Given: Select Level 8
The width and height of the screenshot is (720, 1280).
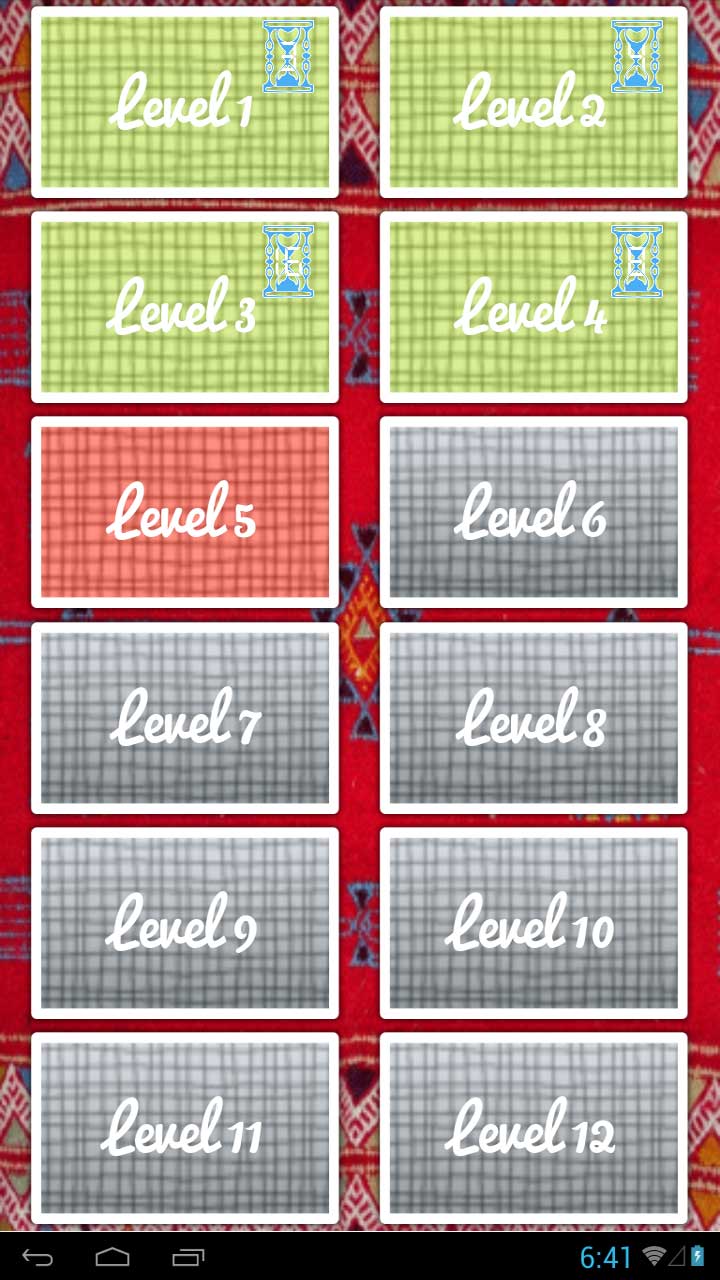Looking at the screenshot, I should coord(533,718).
